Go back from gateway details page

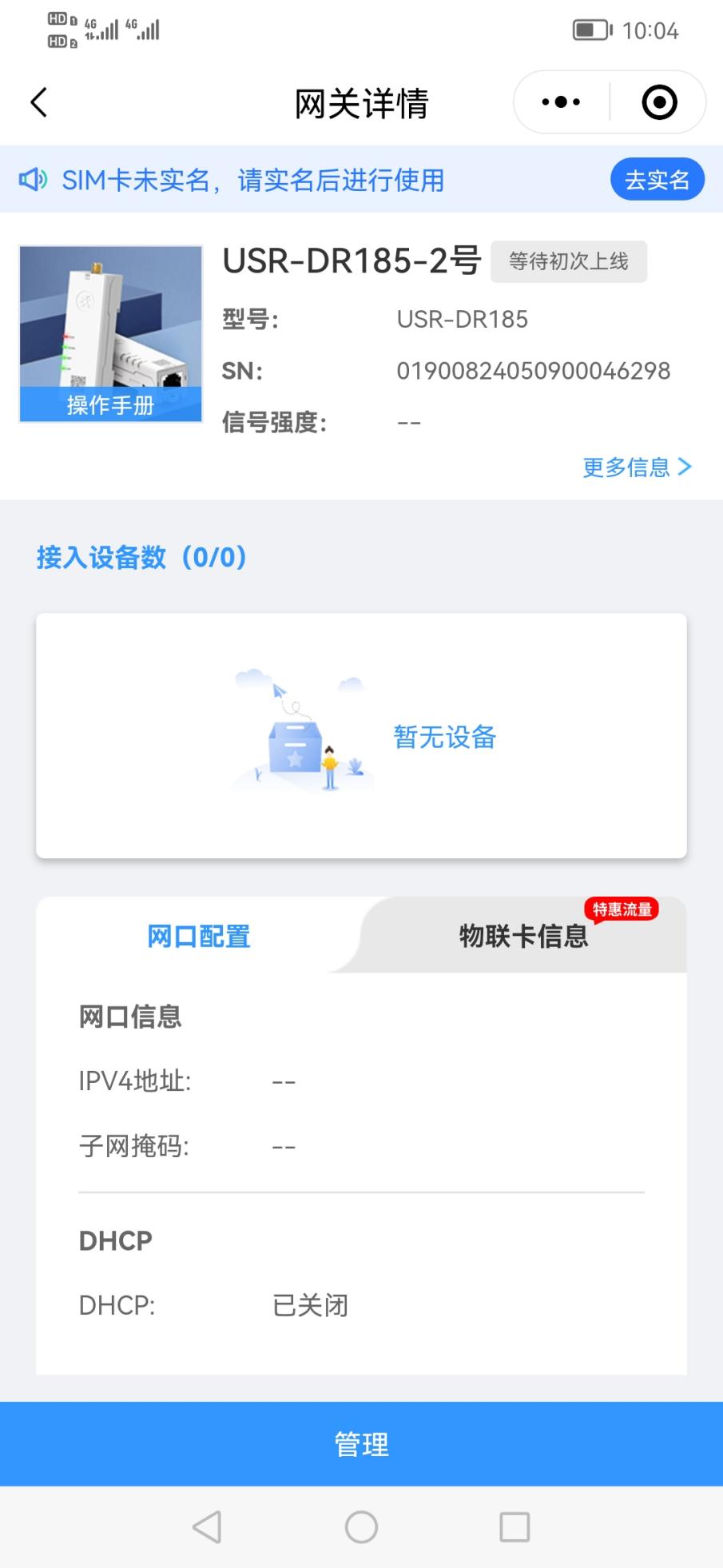click(39, 102)
